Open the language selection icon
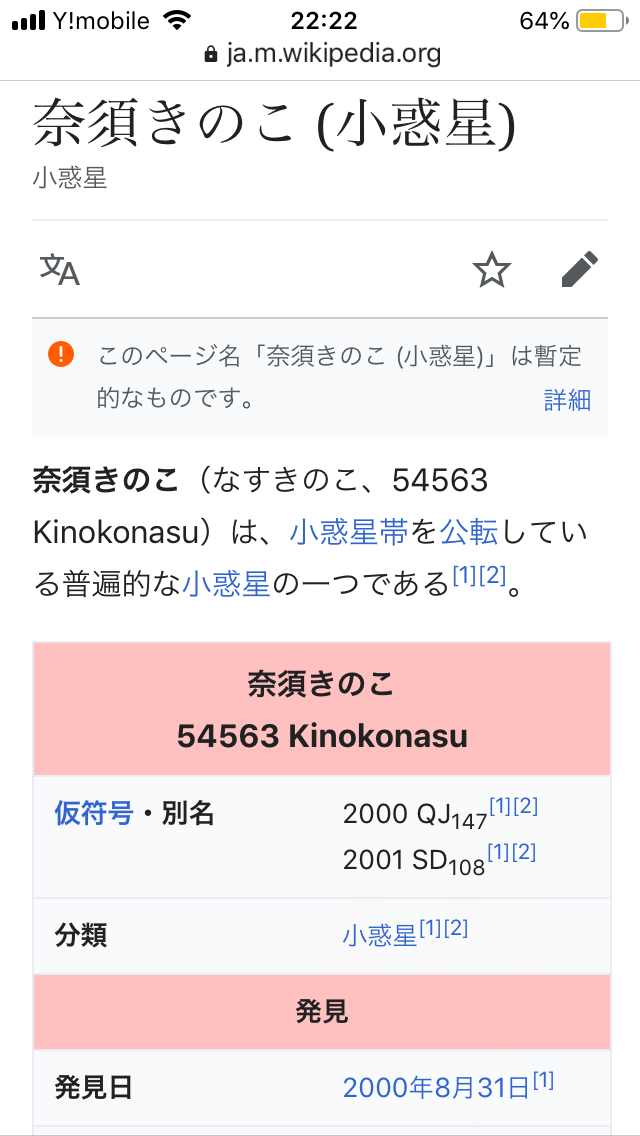Image resolution: width=640 pixels, height=1136 pixels. click(x=59, y=270)
